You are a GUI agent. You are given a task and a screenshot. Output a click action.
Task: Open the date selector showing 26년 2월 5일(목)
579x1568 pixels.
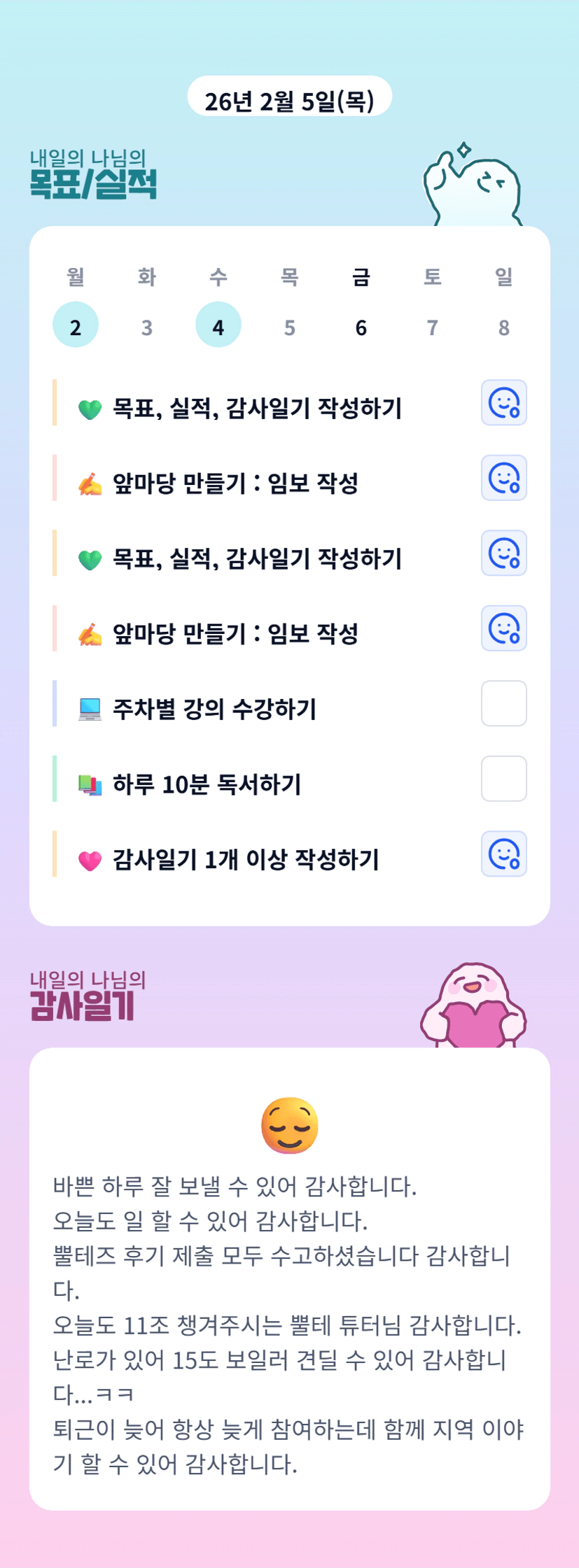[289, 100]
